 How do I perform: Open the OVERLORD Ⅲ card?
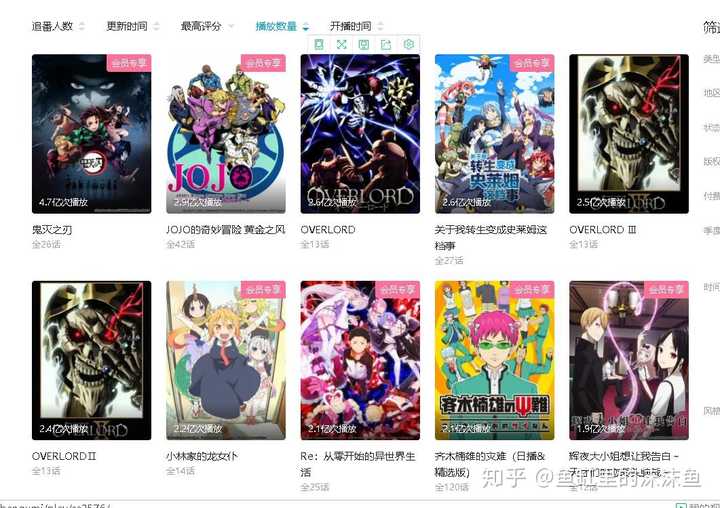pyautogui.click(x=628, y=134)
